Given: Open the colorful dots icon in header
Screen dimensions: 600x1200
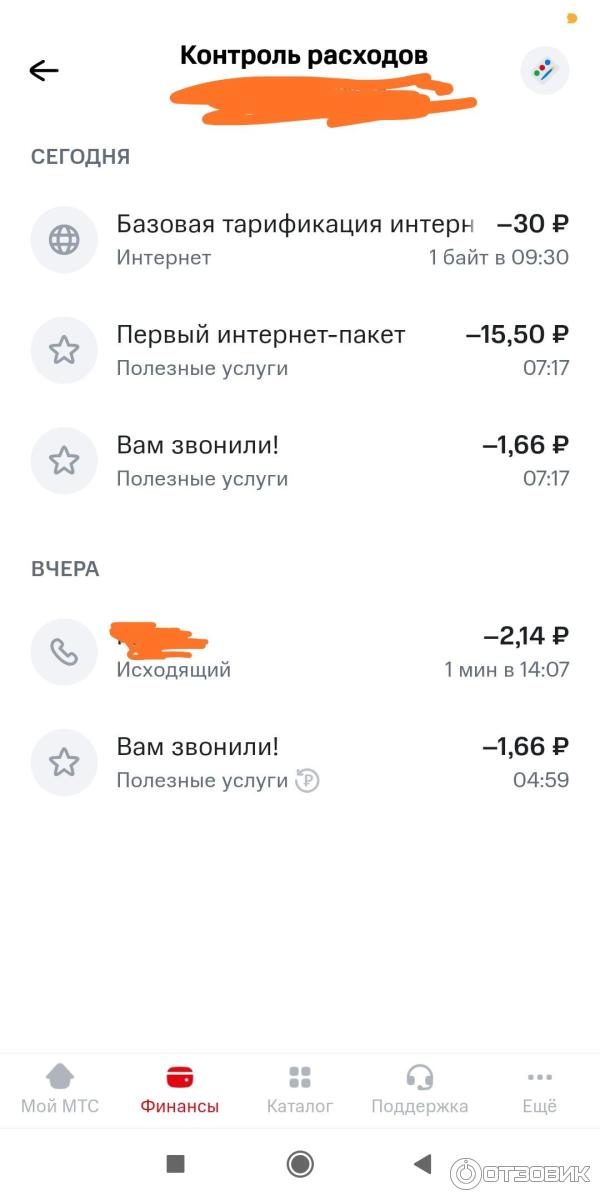Looking at the screenshot, I should tap(545, 71).
